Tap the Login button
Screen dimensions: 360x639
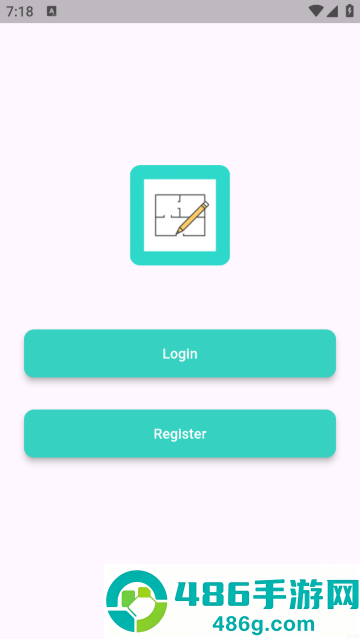(x=180, y=353)
